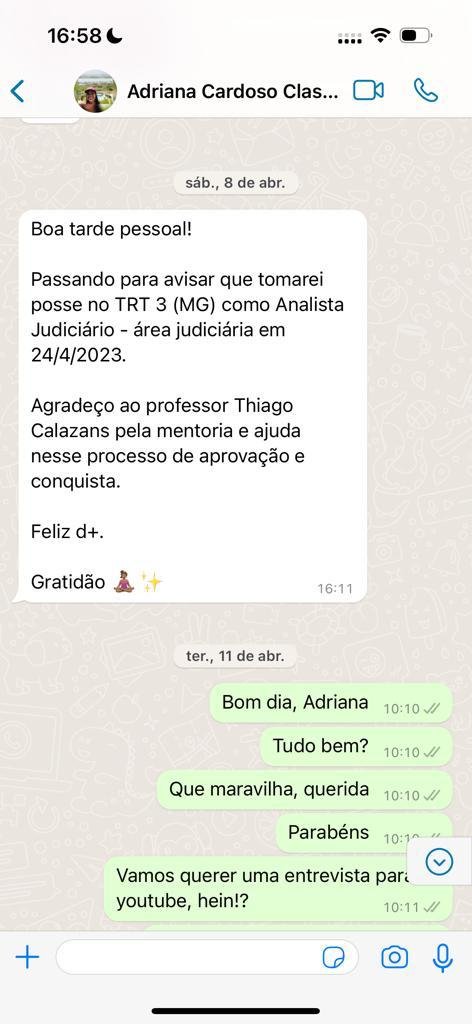Start a video call with Adriana
The width and height of the screenshot is (472, 1024).
(x=368, y=91)
